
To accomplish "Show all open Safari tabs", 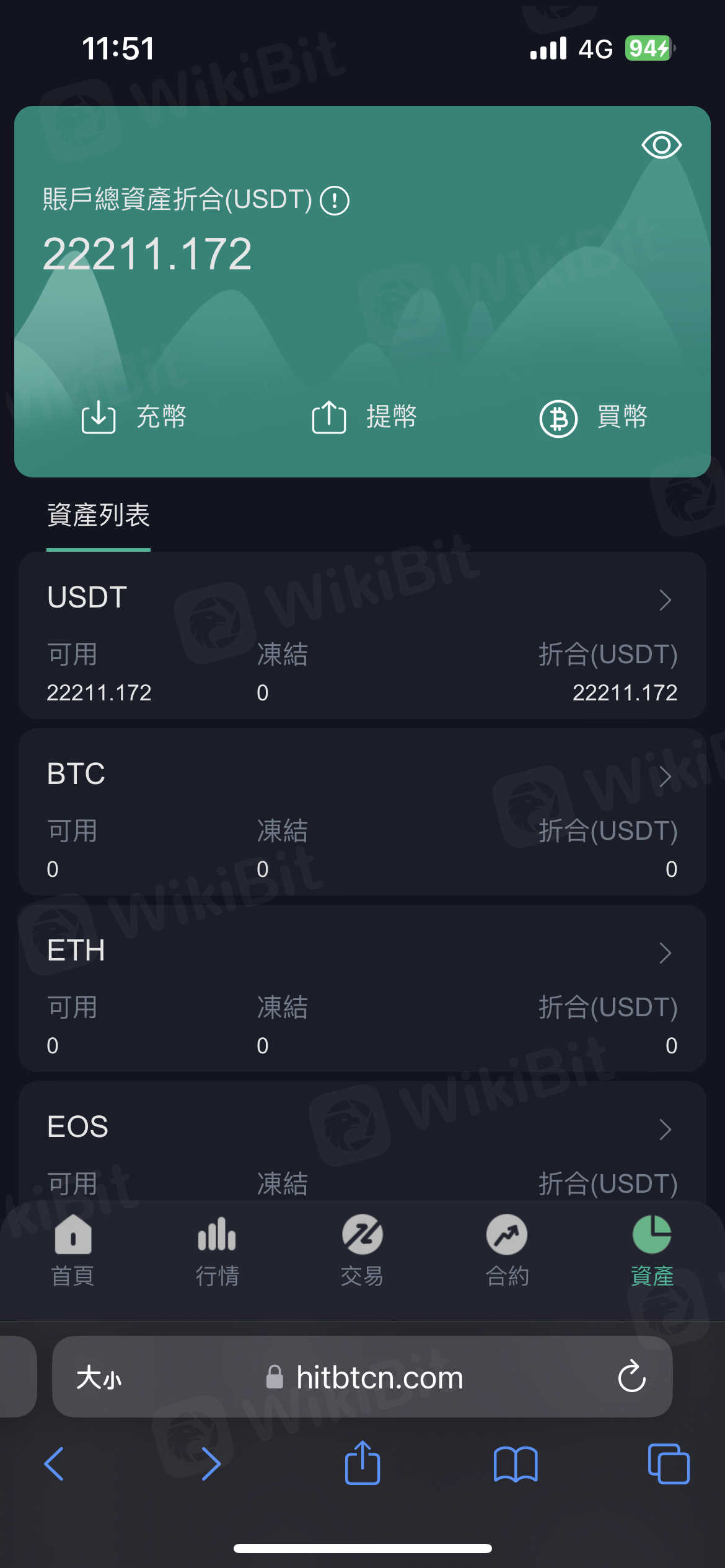I will [668, 1464].
